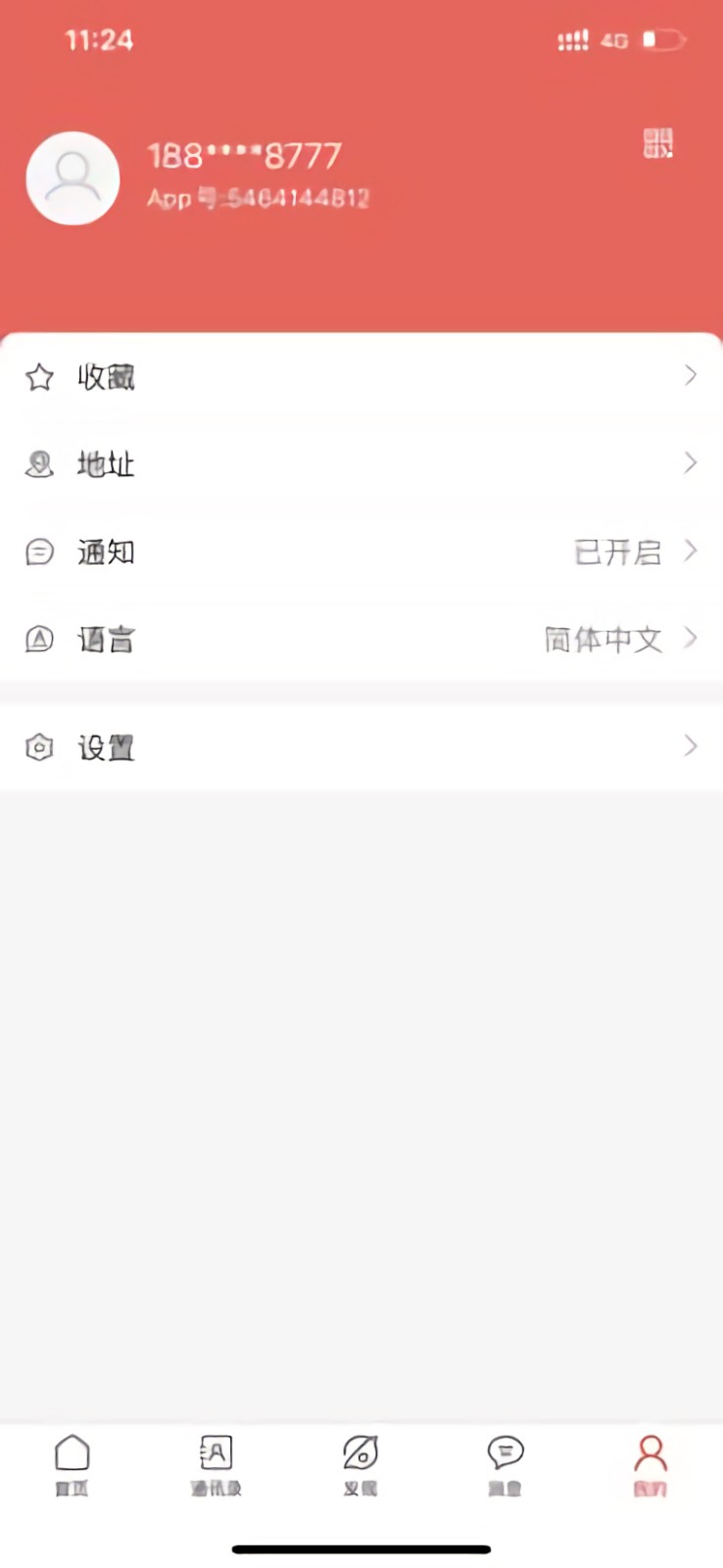The image size is (723, 1568).
Task: Expand the 设置 row chevron
Action: pos(691,747)
